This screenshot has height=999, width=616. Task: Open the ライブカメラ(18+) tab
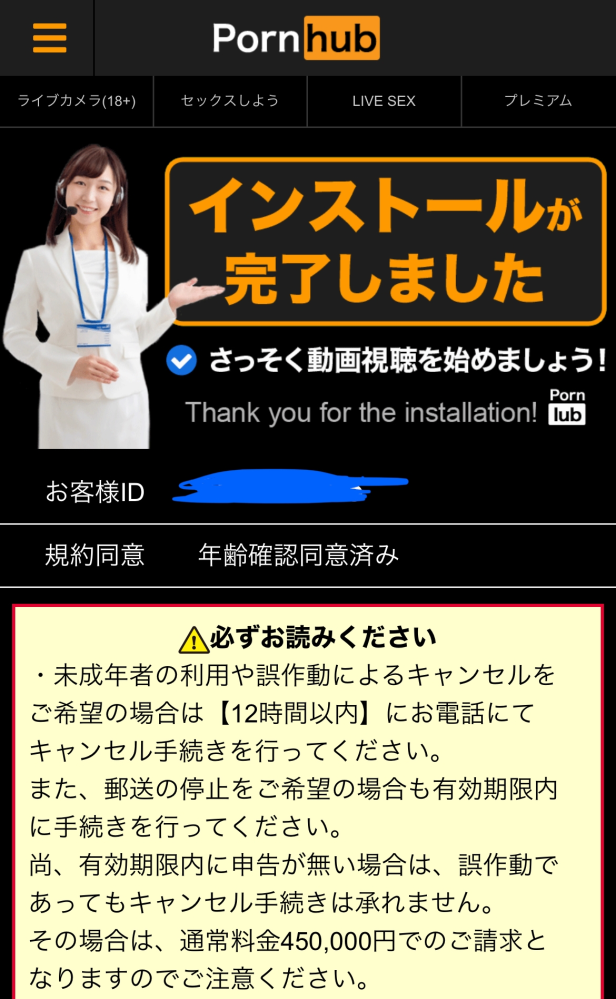pos(76,101)
